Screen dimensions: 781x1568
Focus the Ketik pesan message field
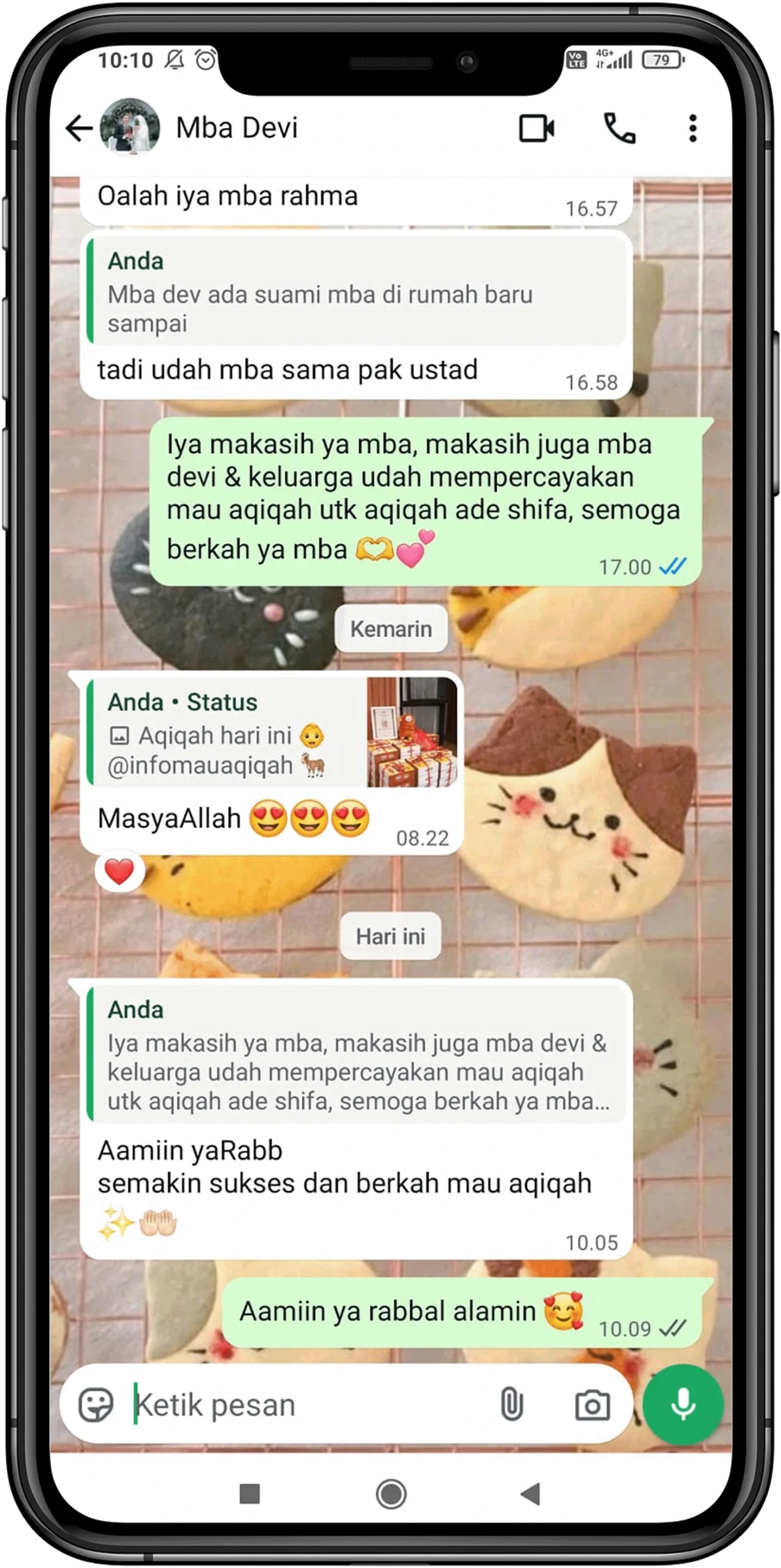pyautogui.click(x=306, y=1404)
